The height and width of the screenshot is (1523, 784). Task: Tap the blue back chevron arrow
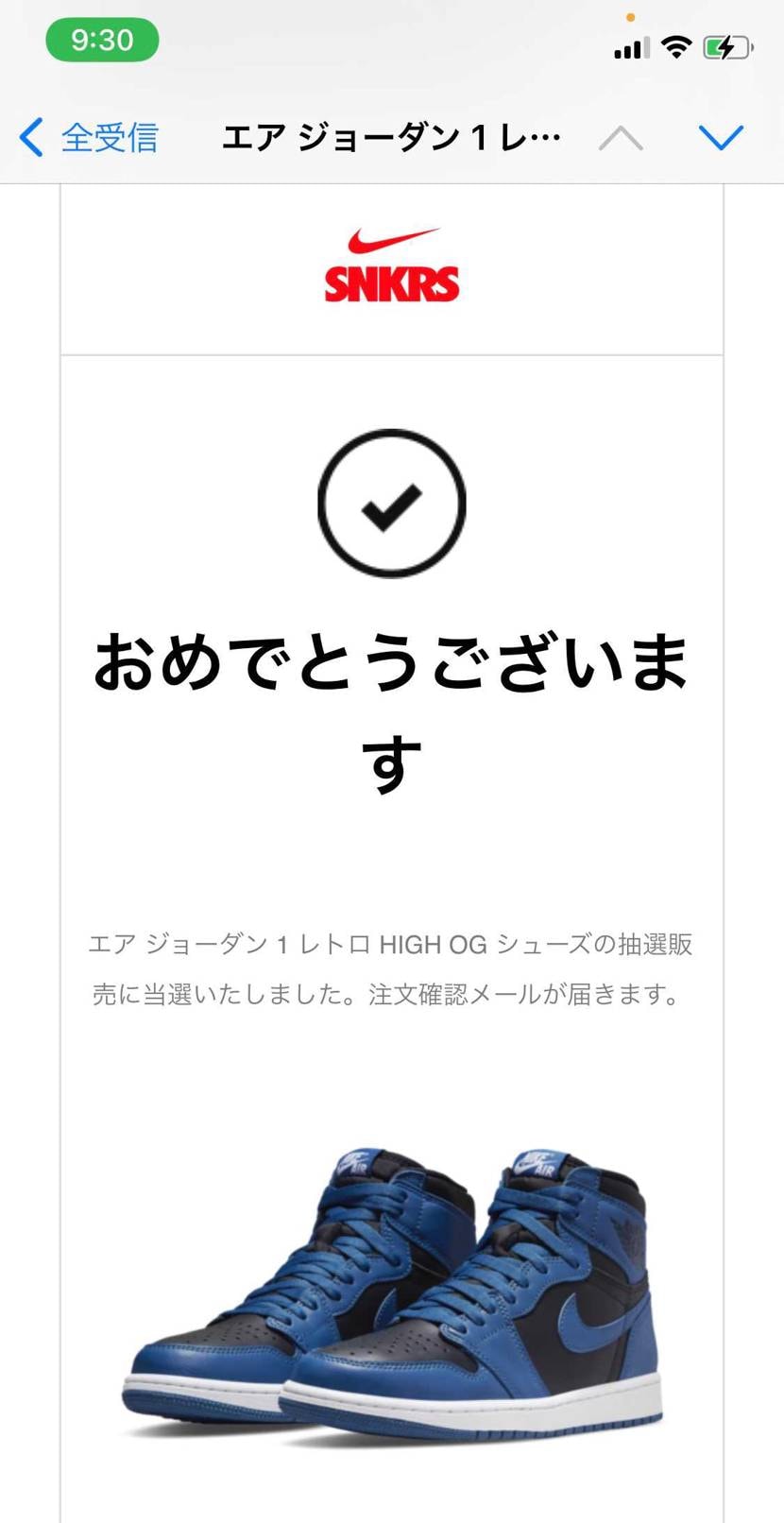(x=29, y=136)
